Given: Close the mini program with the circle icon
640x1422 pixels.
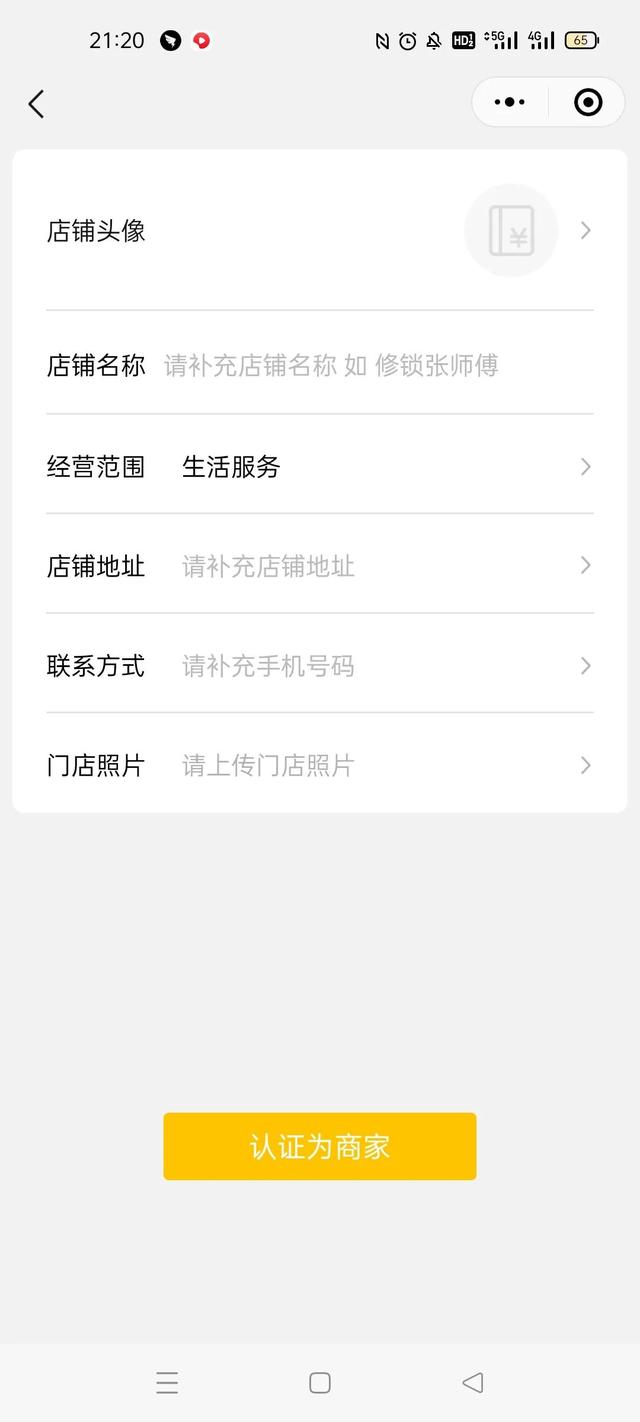Looking at the screenshot, I should pyautogui.click(x=588, y=102).
